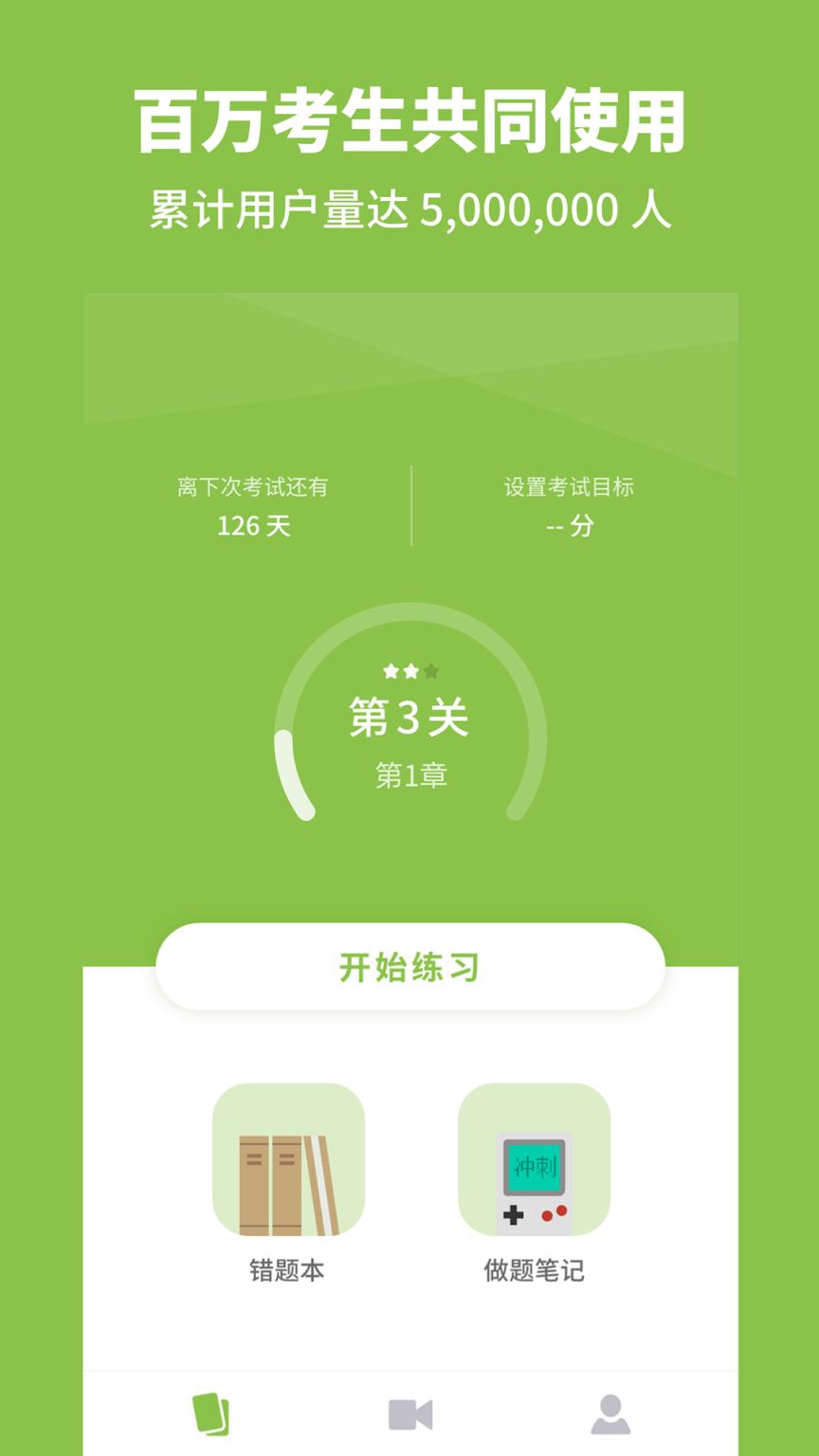Tap the 第1章 chapter label
Screen dimensions: 819x1456
tap(409, 773)
